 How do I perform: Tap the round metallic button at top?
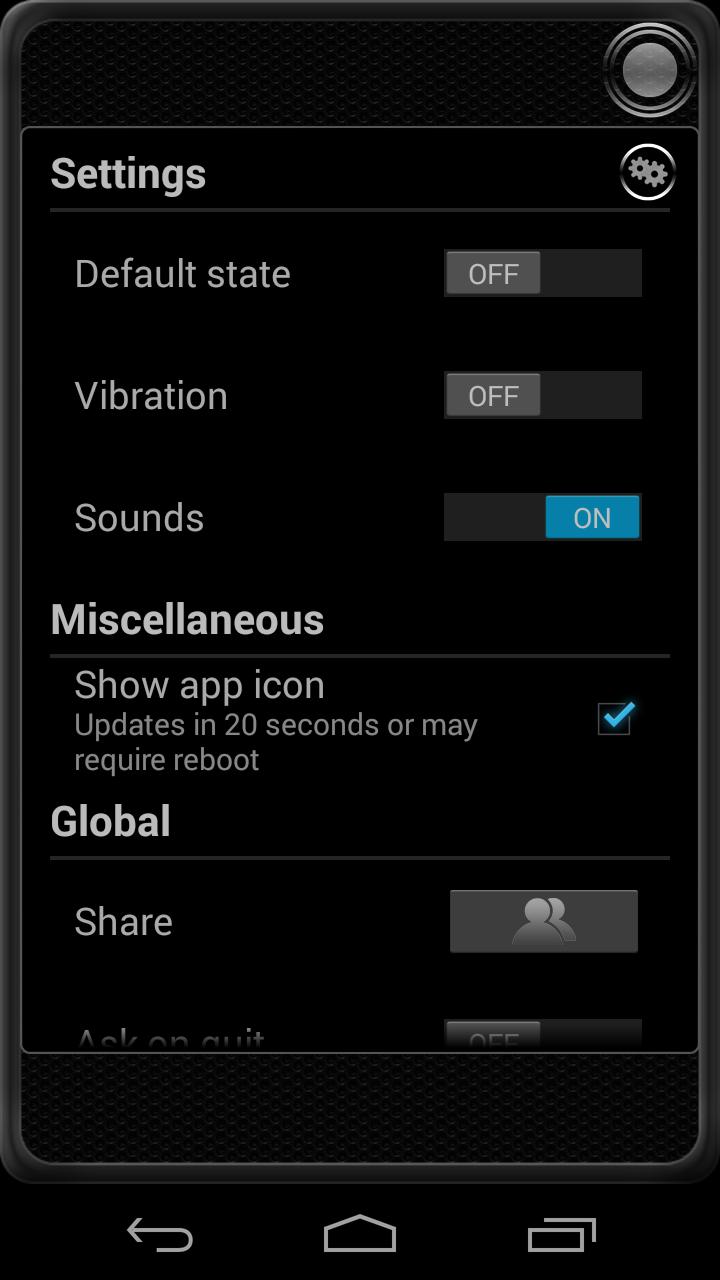[x=650, y=70]
